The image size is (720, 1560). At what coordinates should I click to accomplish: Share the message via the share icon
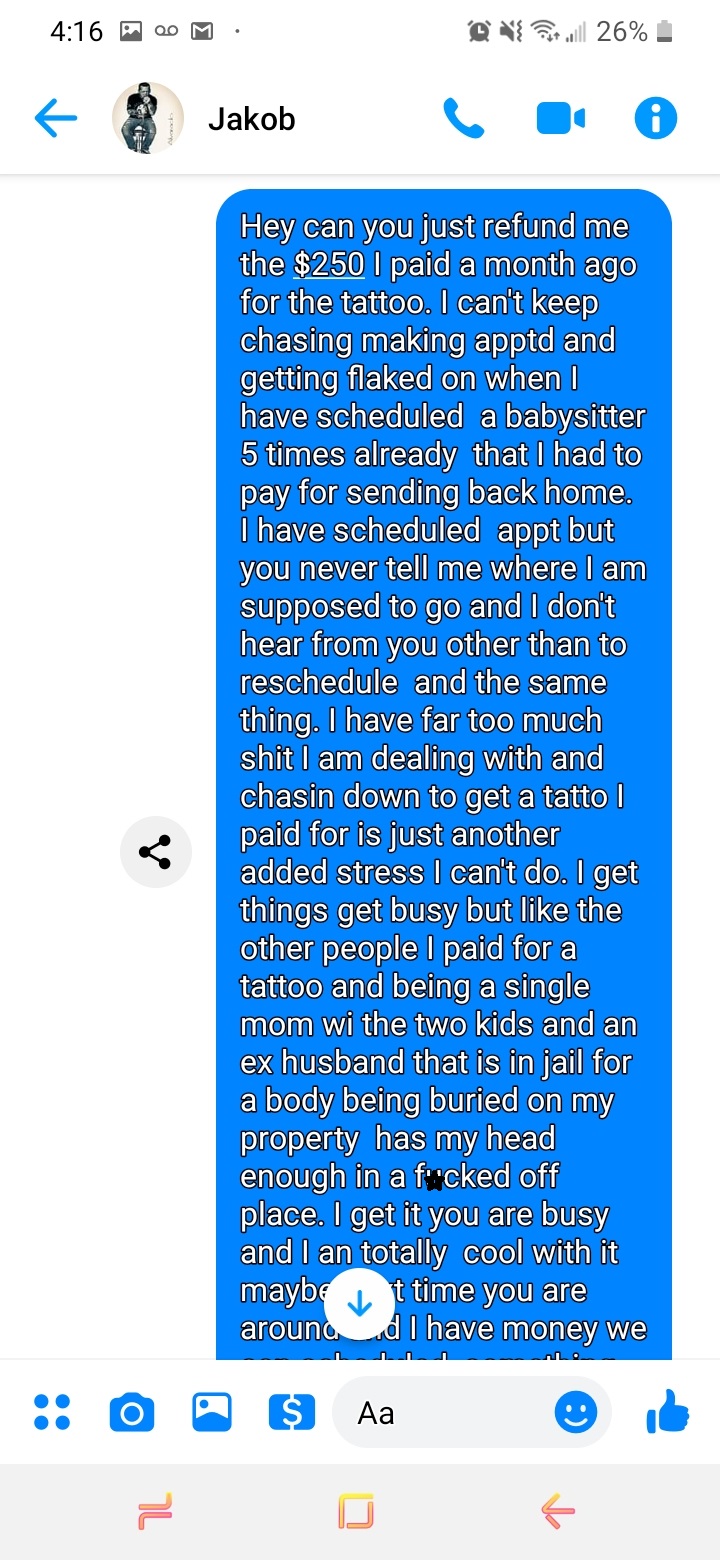pos(155,852)
